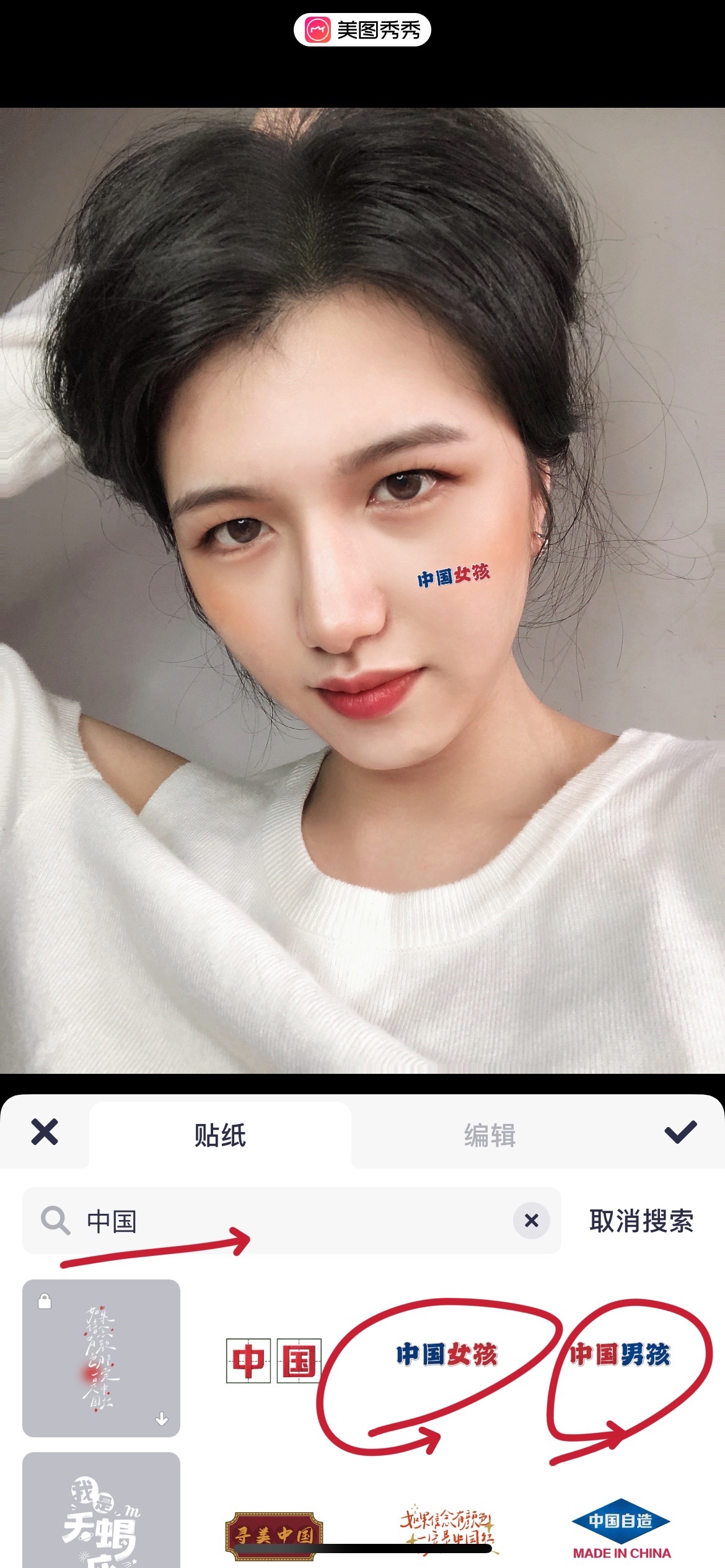Confirm sticker changes with the checkmark
This screenshot has height=1568, width=725.
680,1133
